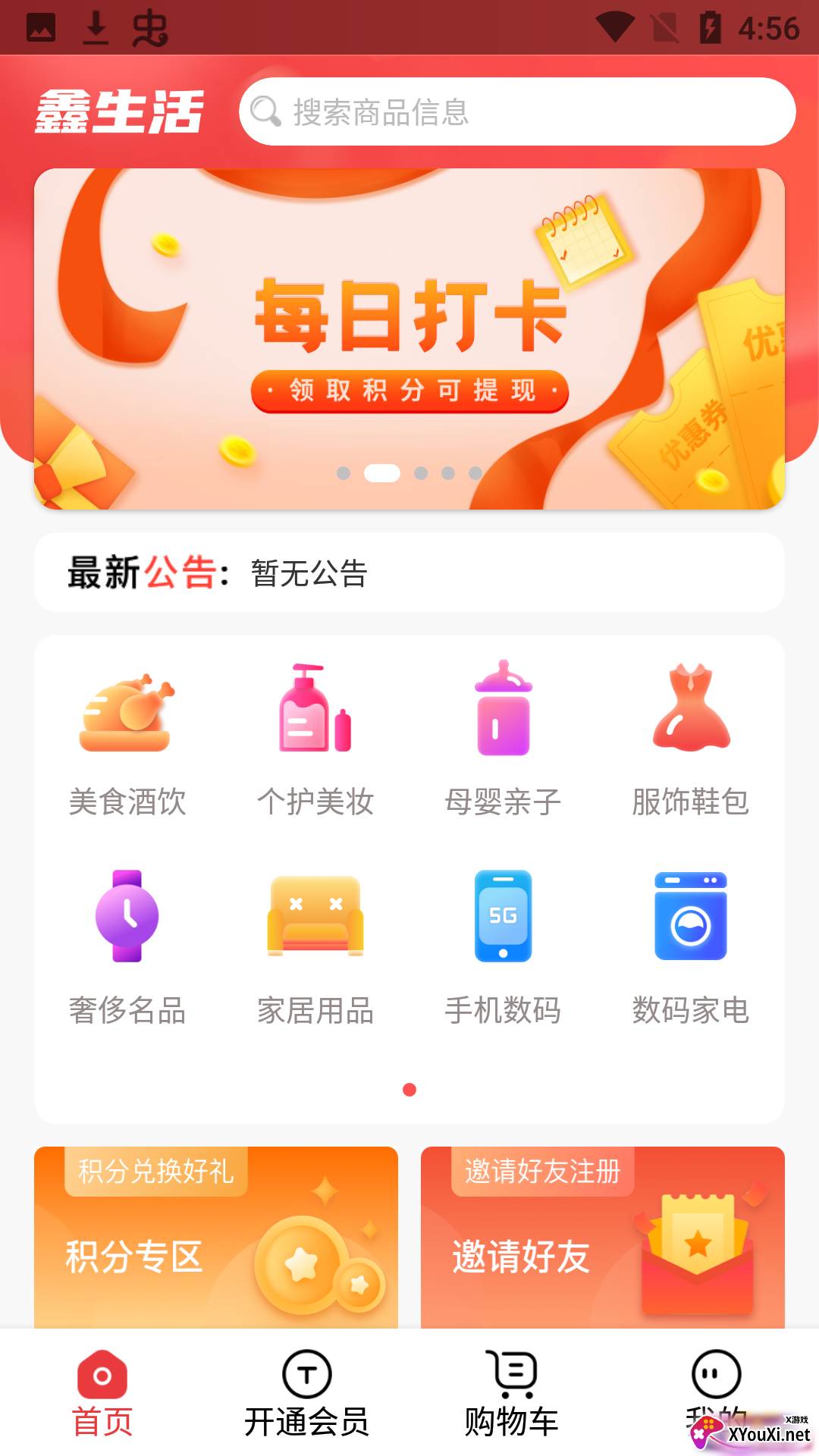The image size is (819, 1456).
Task: Open the 邀请好友 card
Action: [x=603, y=1237]
